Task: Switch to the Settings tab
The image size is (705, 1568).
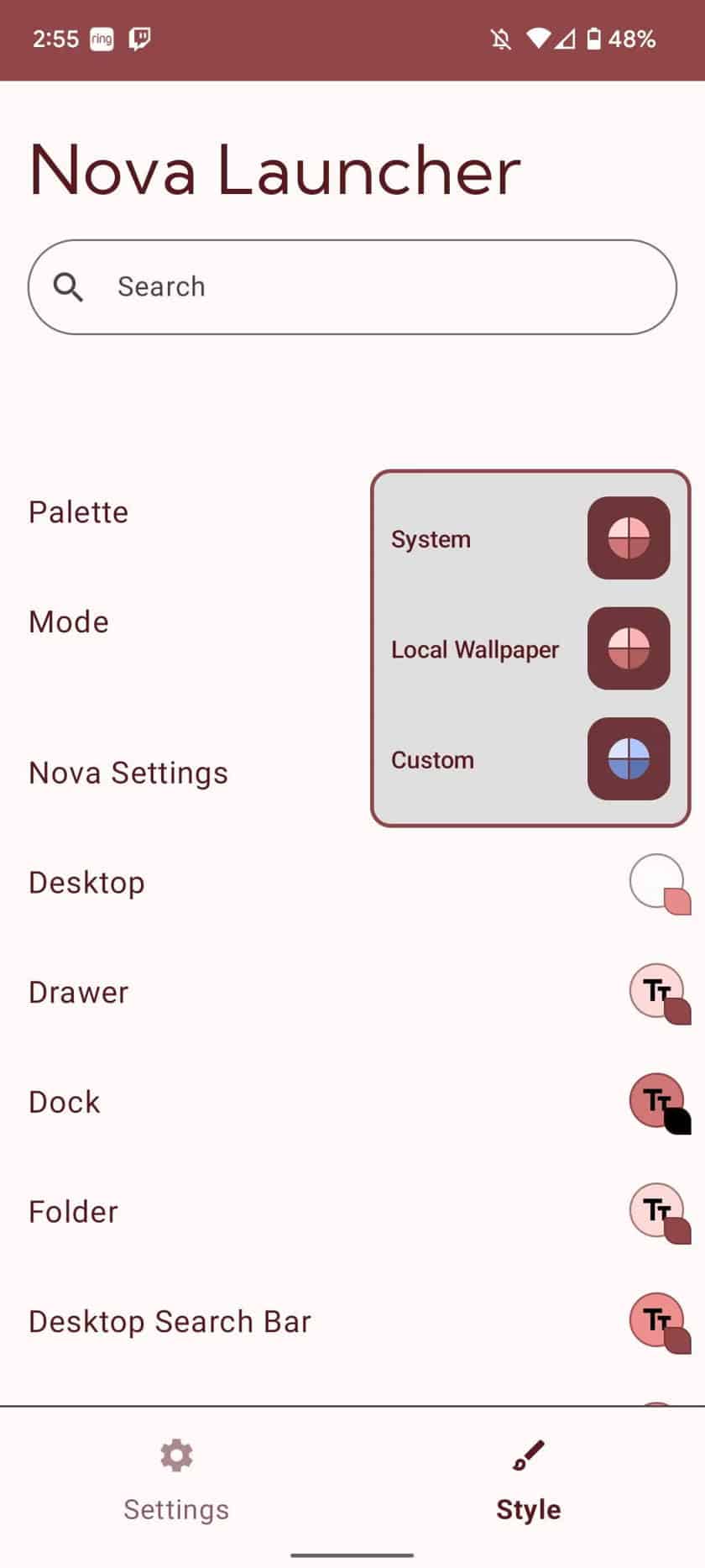Action: tap(176, 1480)
